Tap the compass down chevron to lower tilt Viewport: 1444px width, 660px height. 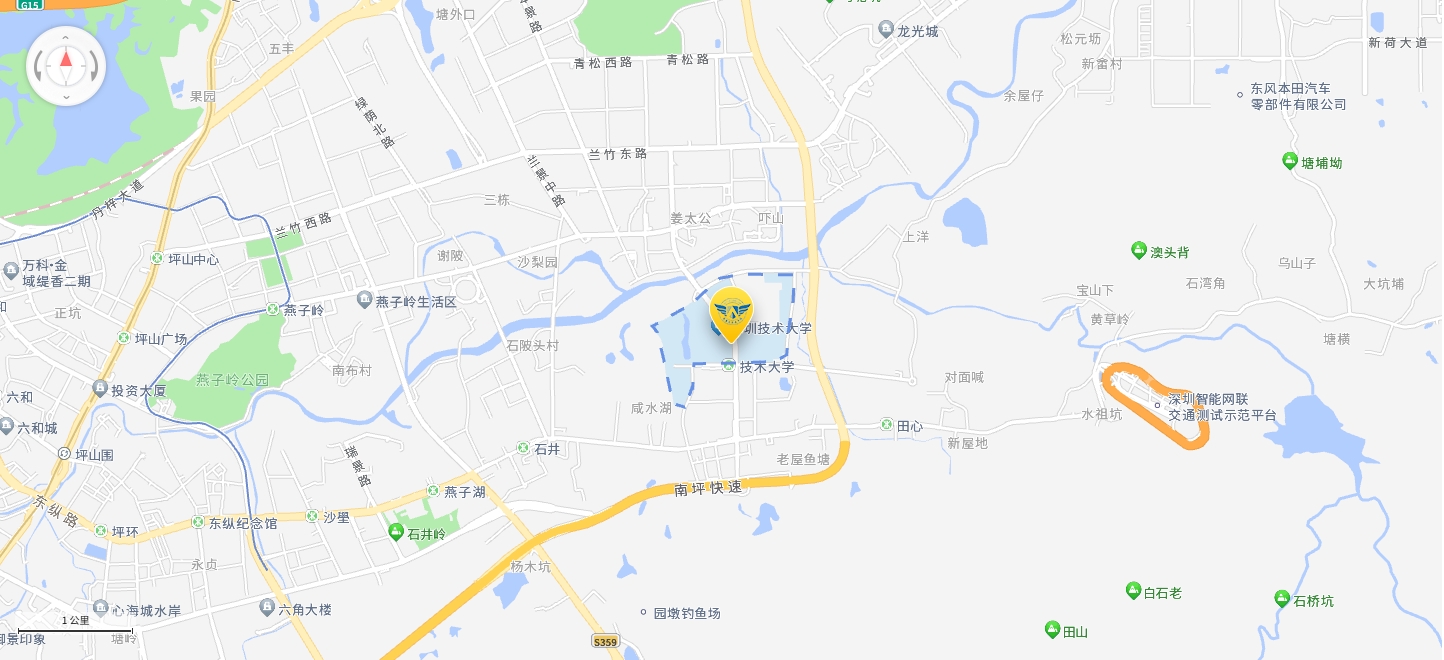click(x=66, y=97)
